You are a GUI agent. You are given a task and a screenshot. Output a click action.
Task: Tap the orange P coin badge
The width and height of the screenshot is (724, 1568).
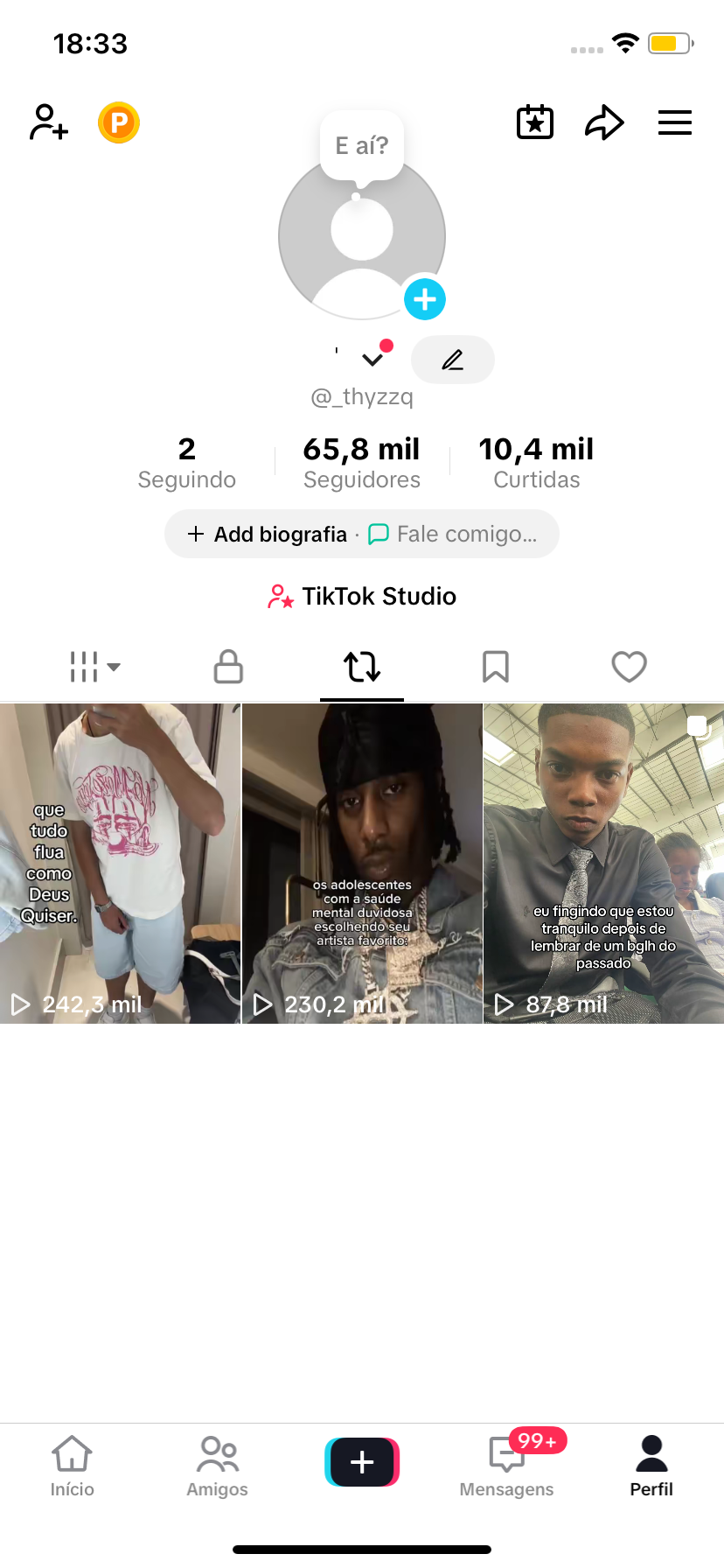pyautogui.click(x=119, y=122)
